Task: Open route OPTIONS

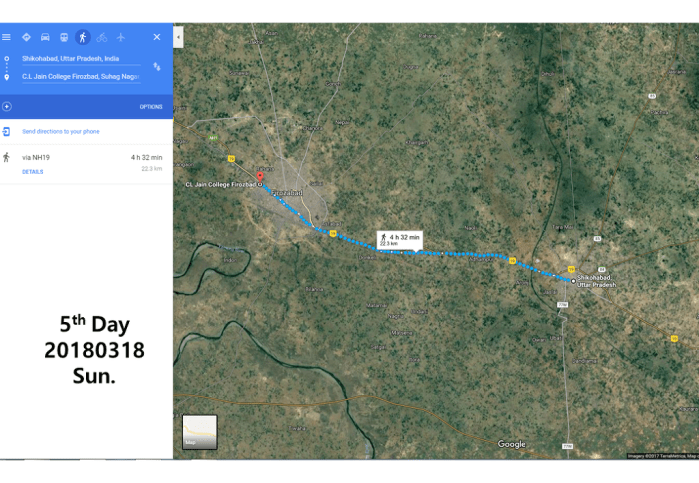Action: [150, 106]
